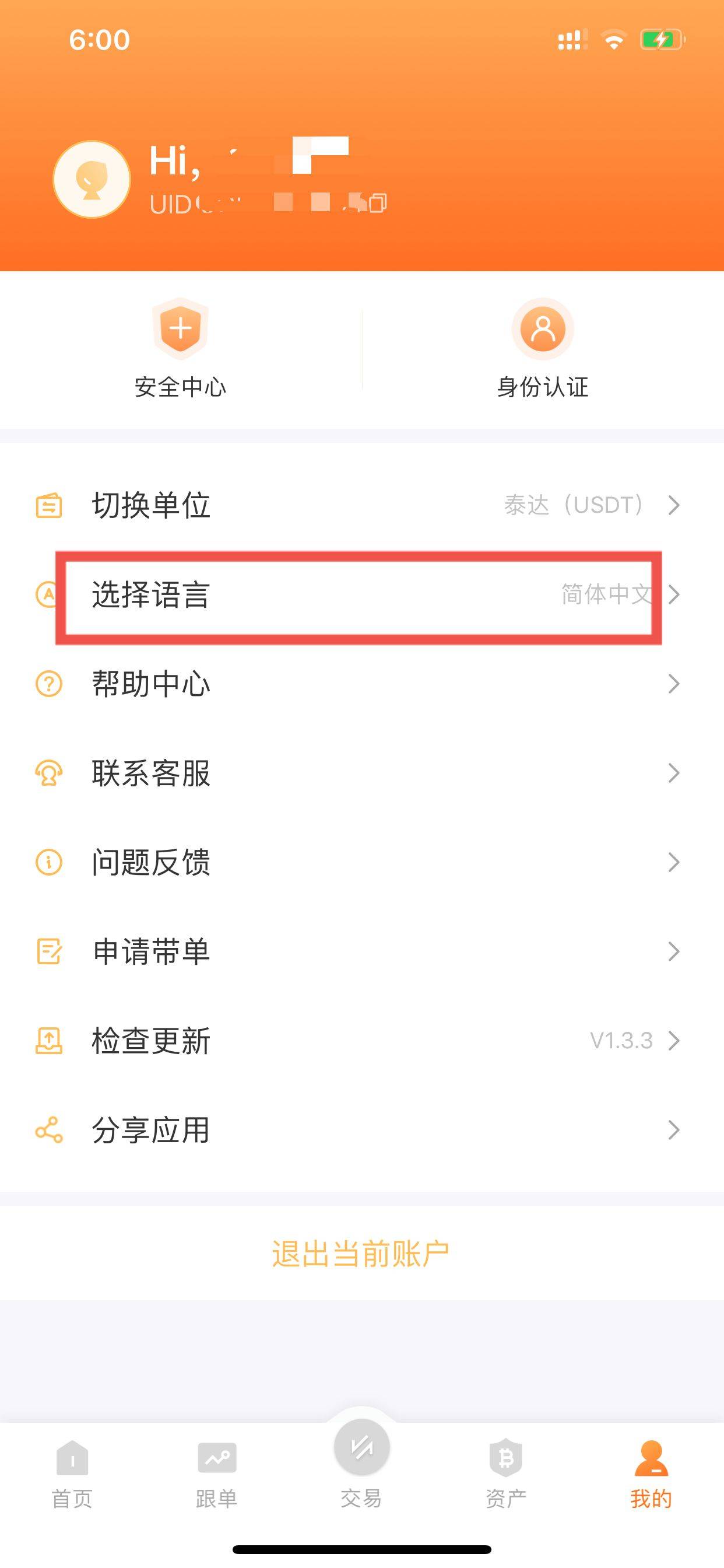724x1568 pixels.
Task: Open the 切换单位 currency unit setting
Action: tap(362, 505)
